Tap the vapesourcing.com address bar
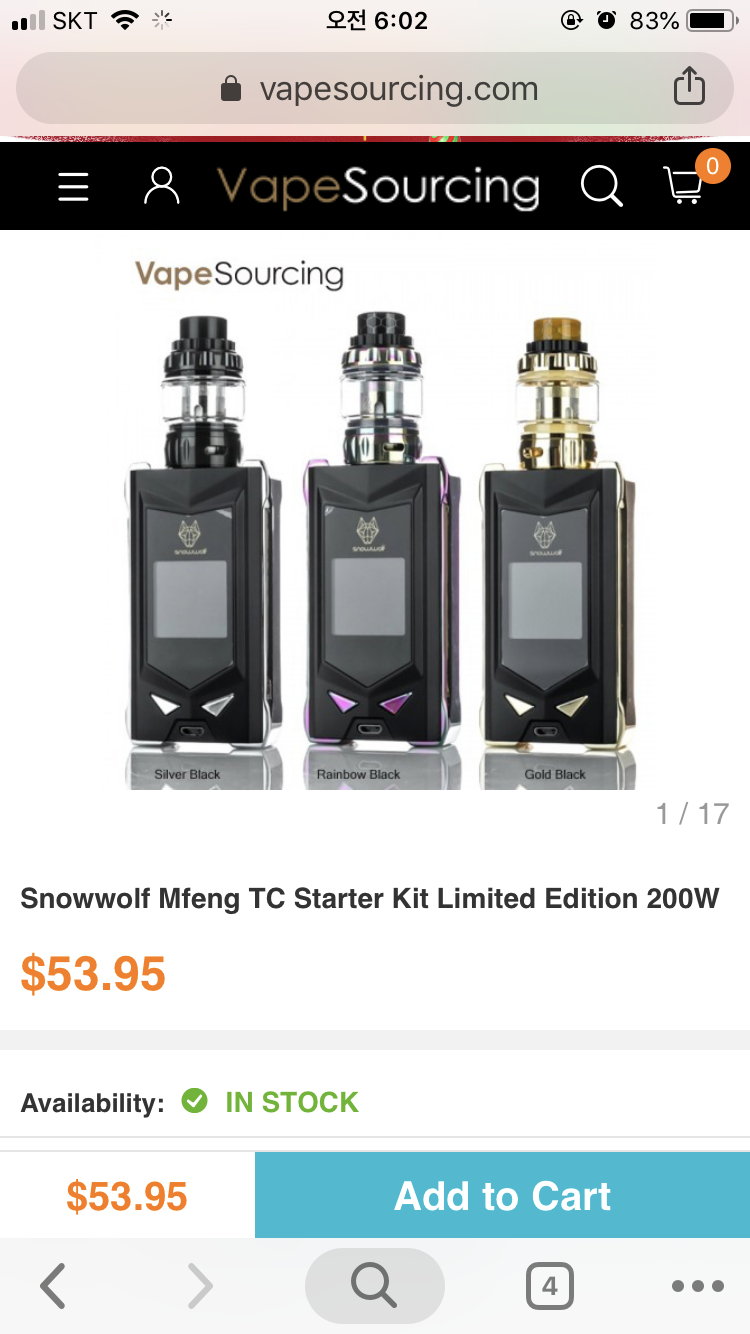This screenshot has width=750, height=1334. [x=378, y=89]
